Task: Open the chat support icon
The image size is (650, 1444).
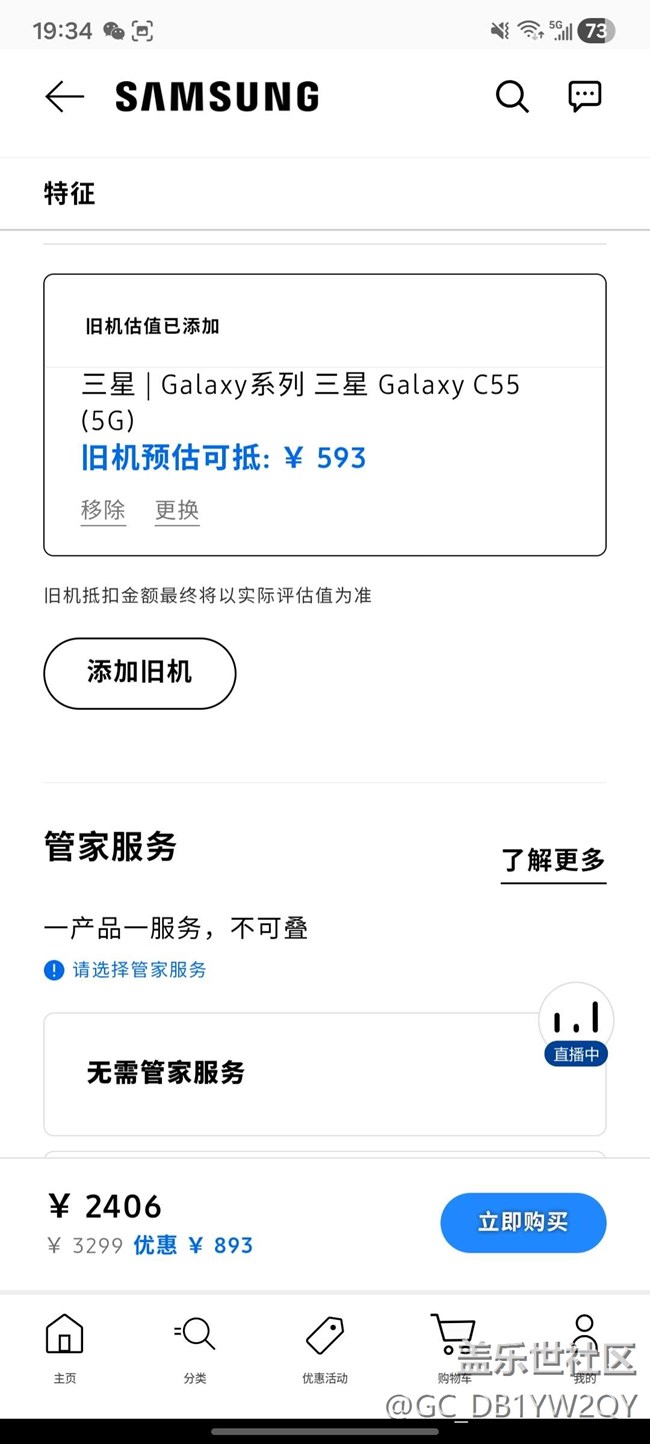Action: 584,97
